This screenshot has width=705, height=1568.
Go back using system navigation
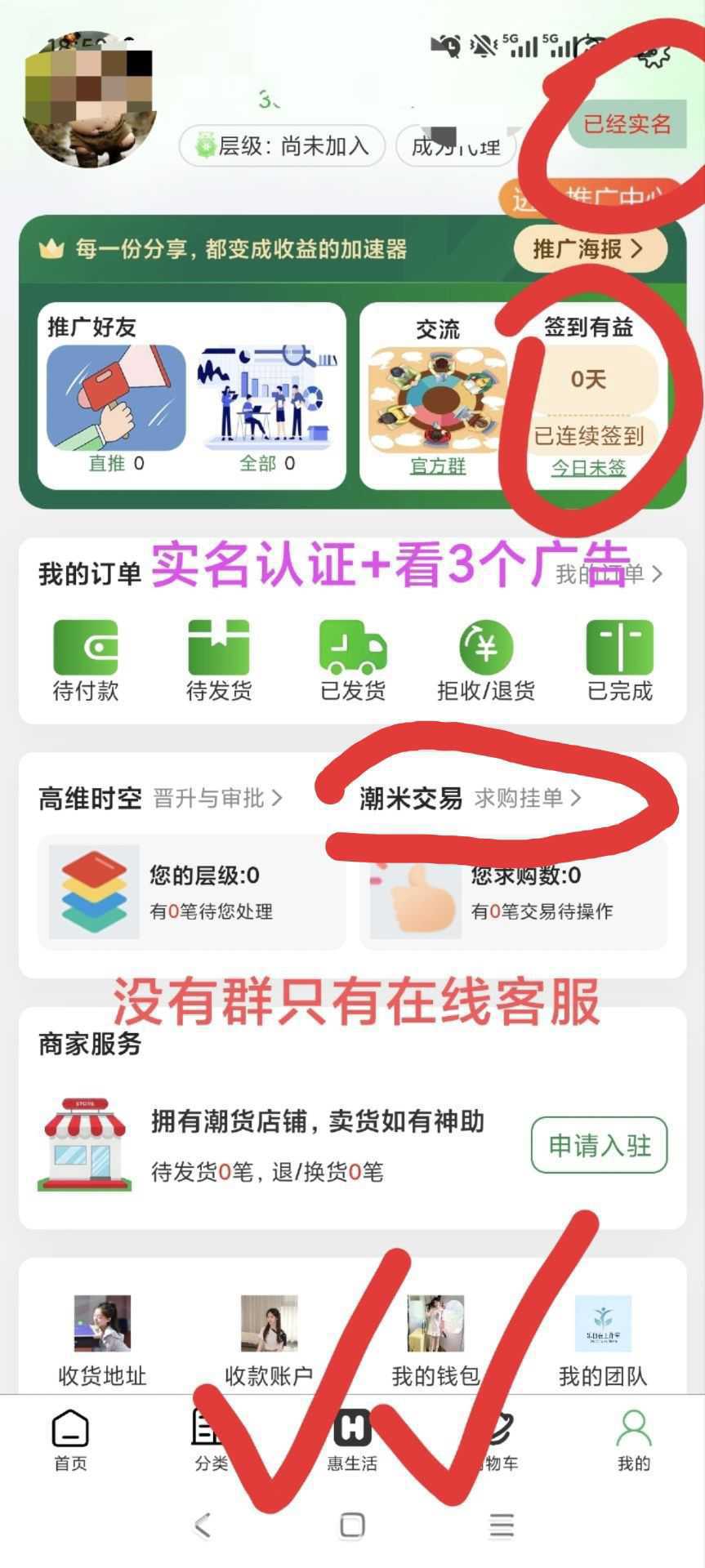click(203, 1525)
